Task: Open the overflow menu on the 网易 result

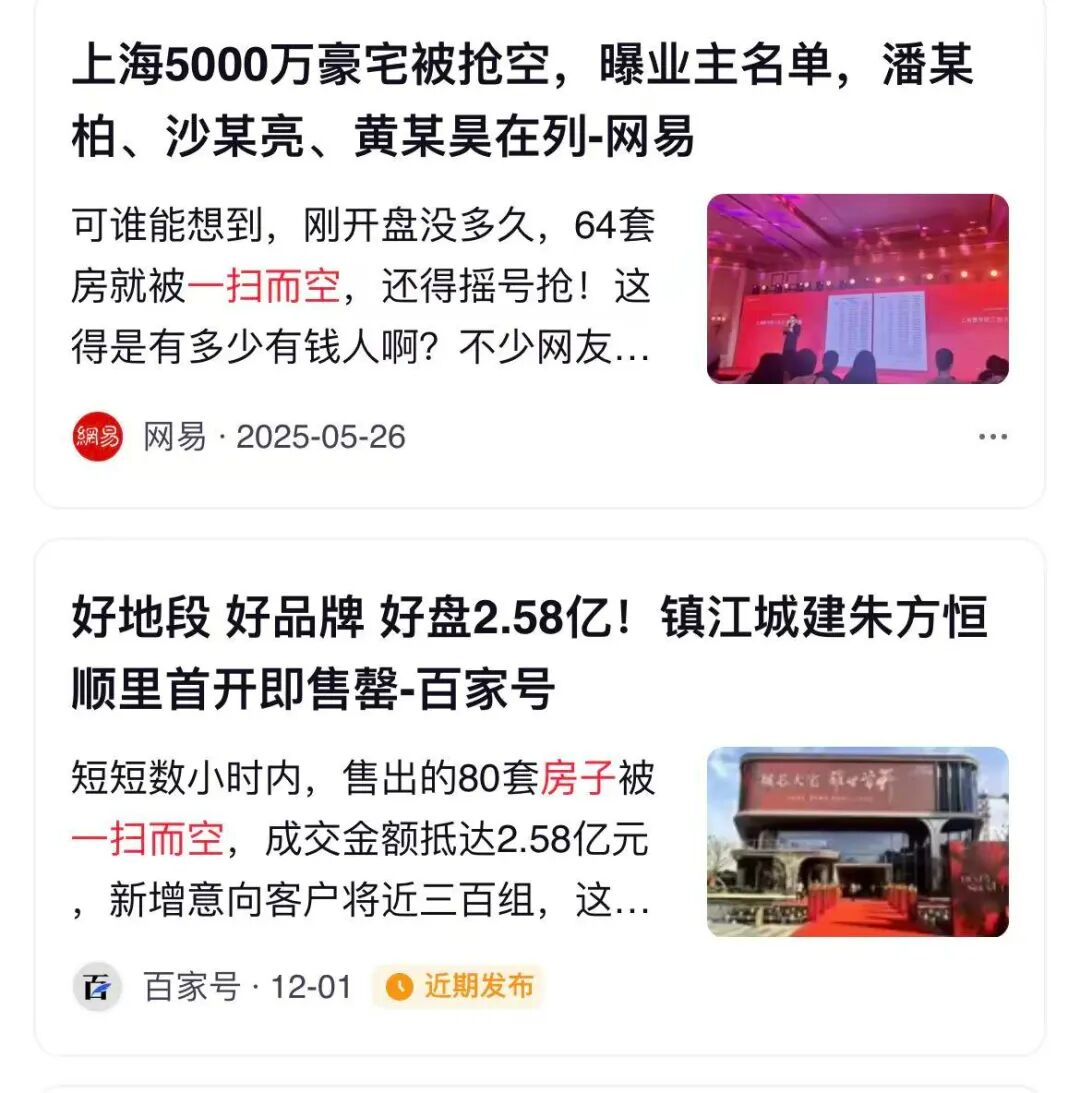Action: click(x=992, y=437)
